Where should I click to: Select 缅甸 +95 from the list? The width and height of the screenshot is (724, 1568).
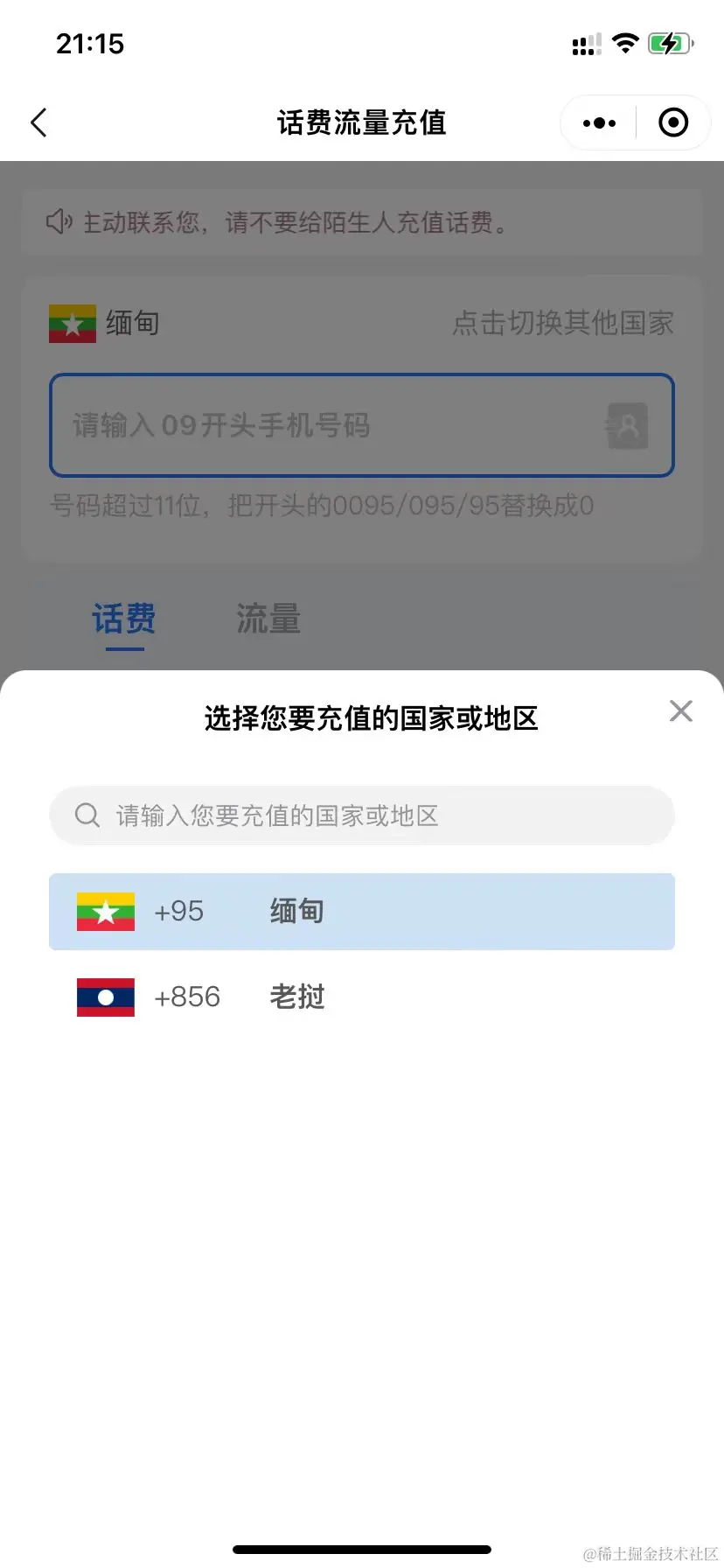[x=362, y=911]
